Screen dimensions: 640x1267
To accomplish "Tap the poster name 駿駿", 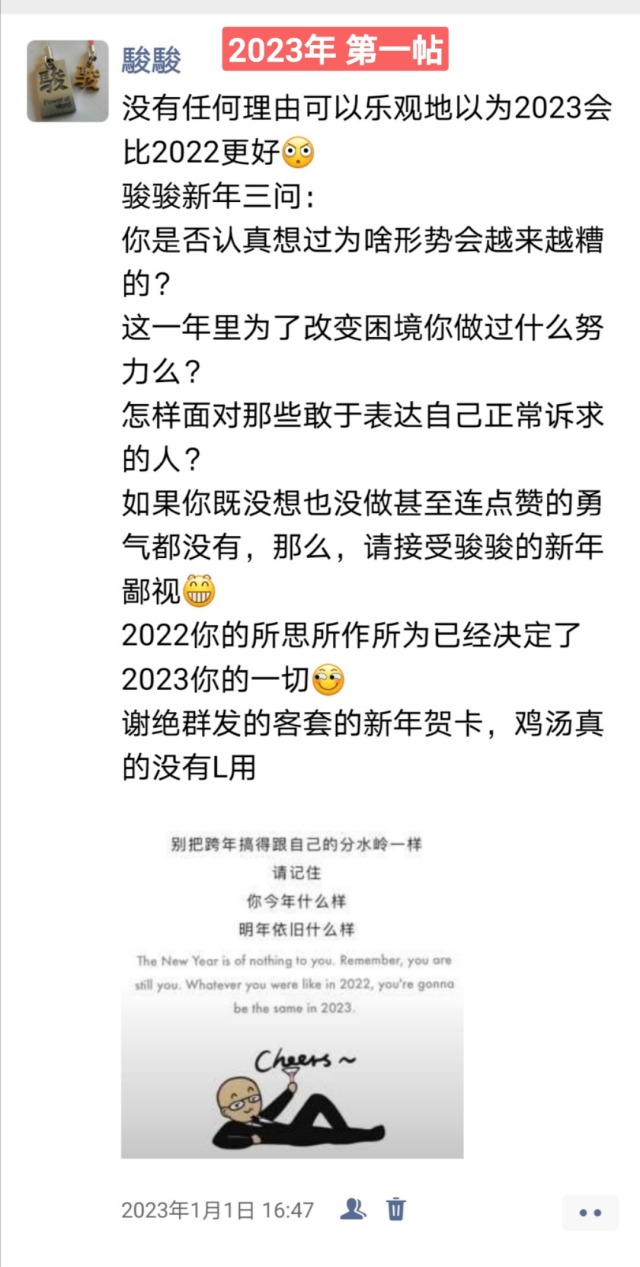I will click(x=152, y=61).
